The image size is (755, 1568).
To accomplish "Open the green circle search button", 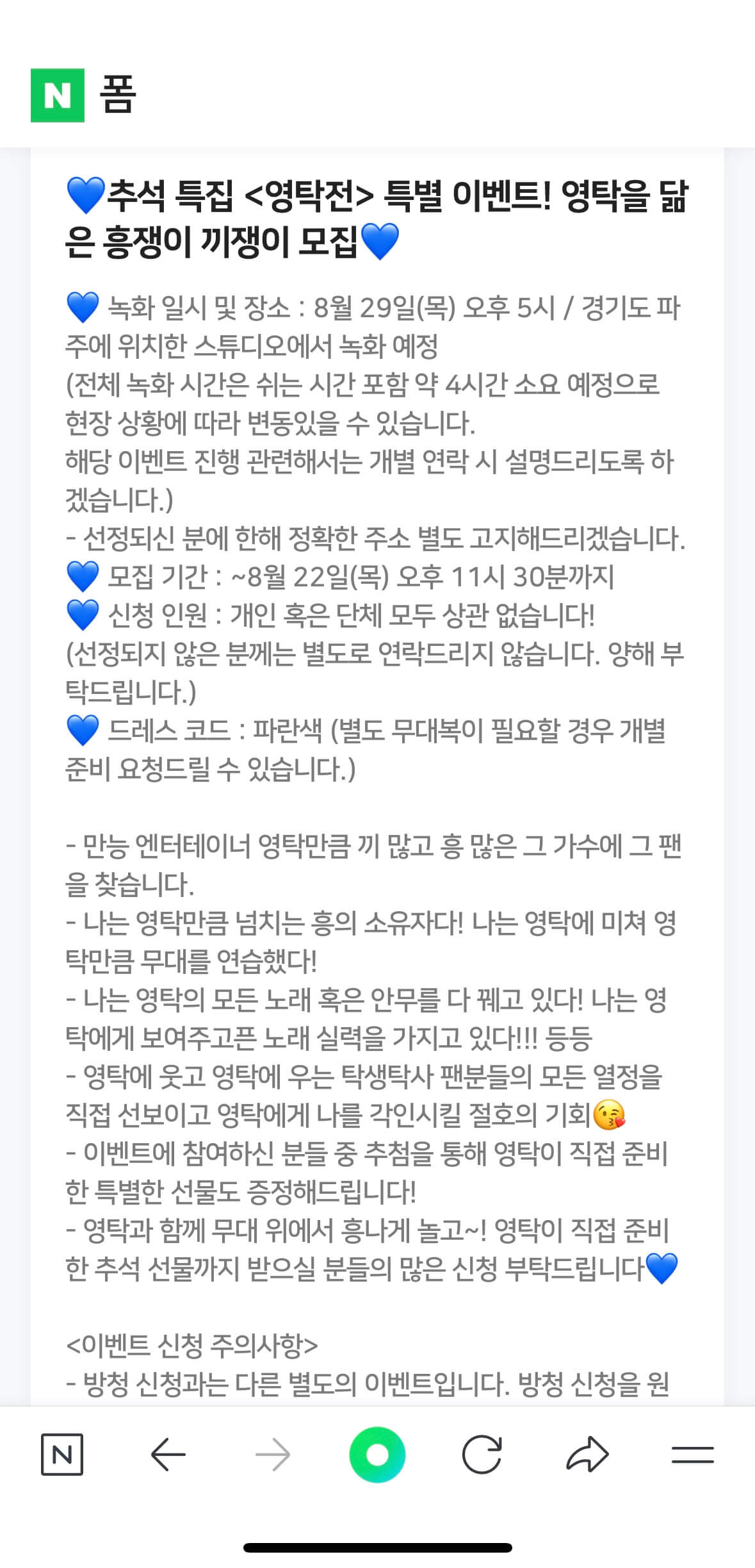I will click(x=377, y=1455).
